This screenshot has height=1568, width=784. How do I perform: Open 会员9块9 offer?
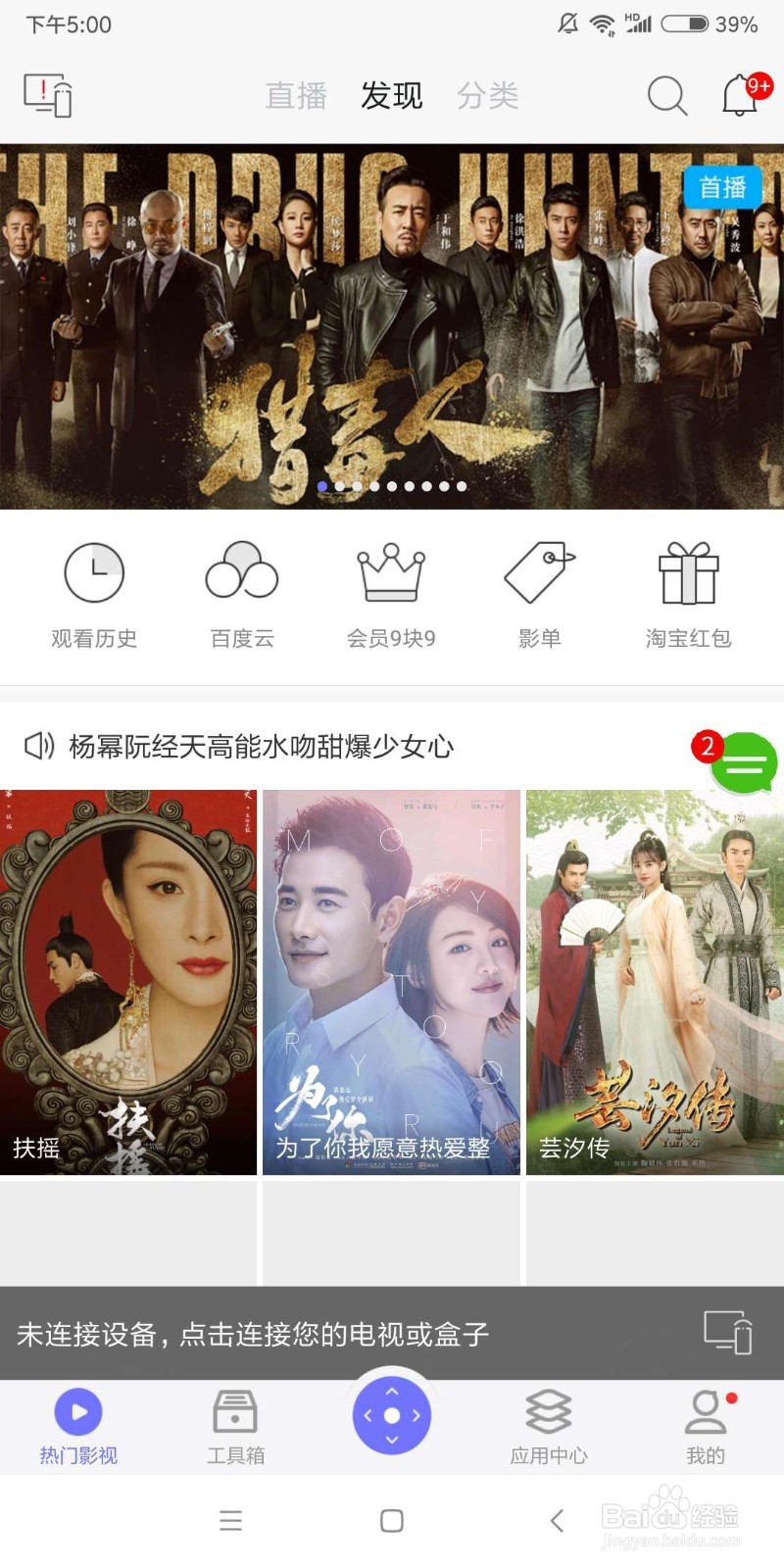pyautogui.click(x=391, y=595)
